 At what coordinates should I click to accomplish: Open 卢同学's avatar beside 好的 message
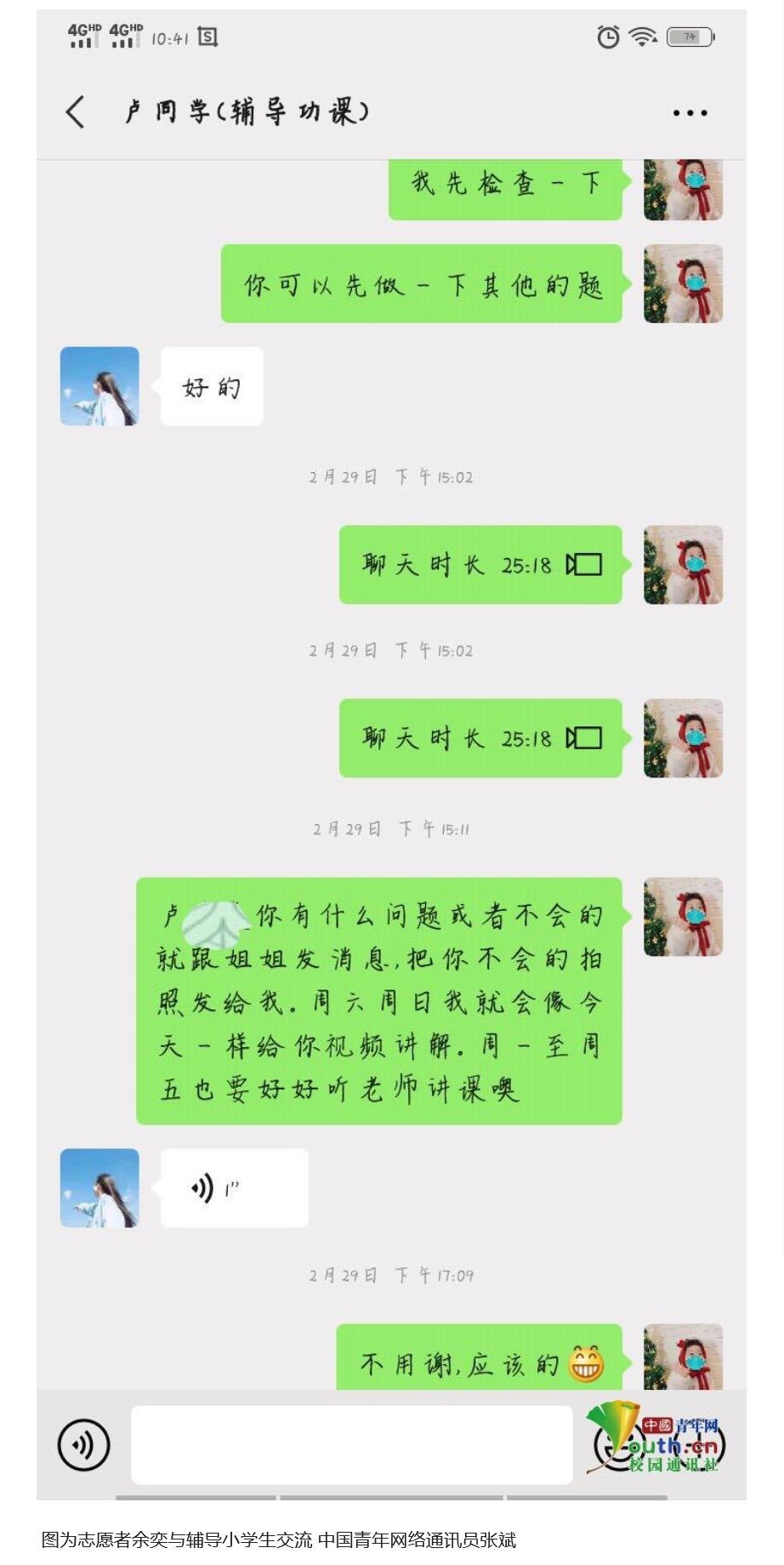99,386
